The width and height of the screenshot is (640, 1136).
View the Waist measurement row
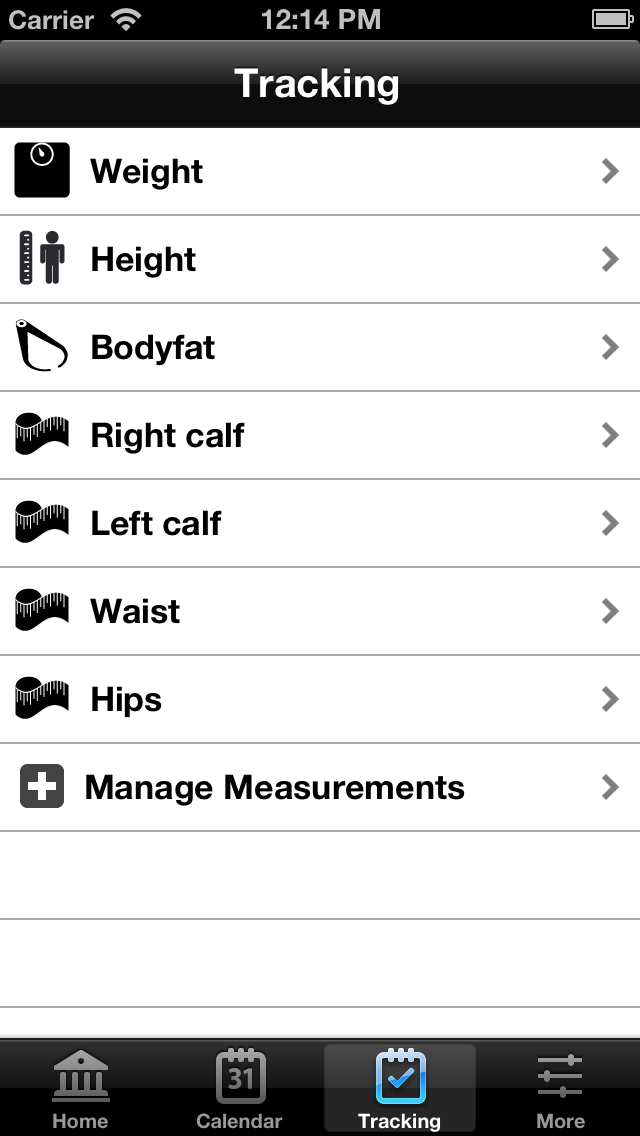point(320,611)
